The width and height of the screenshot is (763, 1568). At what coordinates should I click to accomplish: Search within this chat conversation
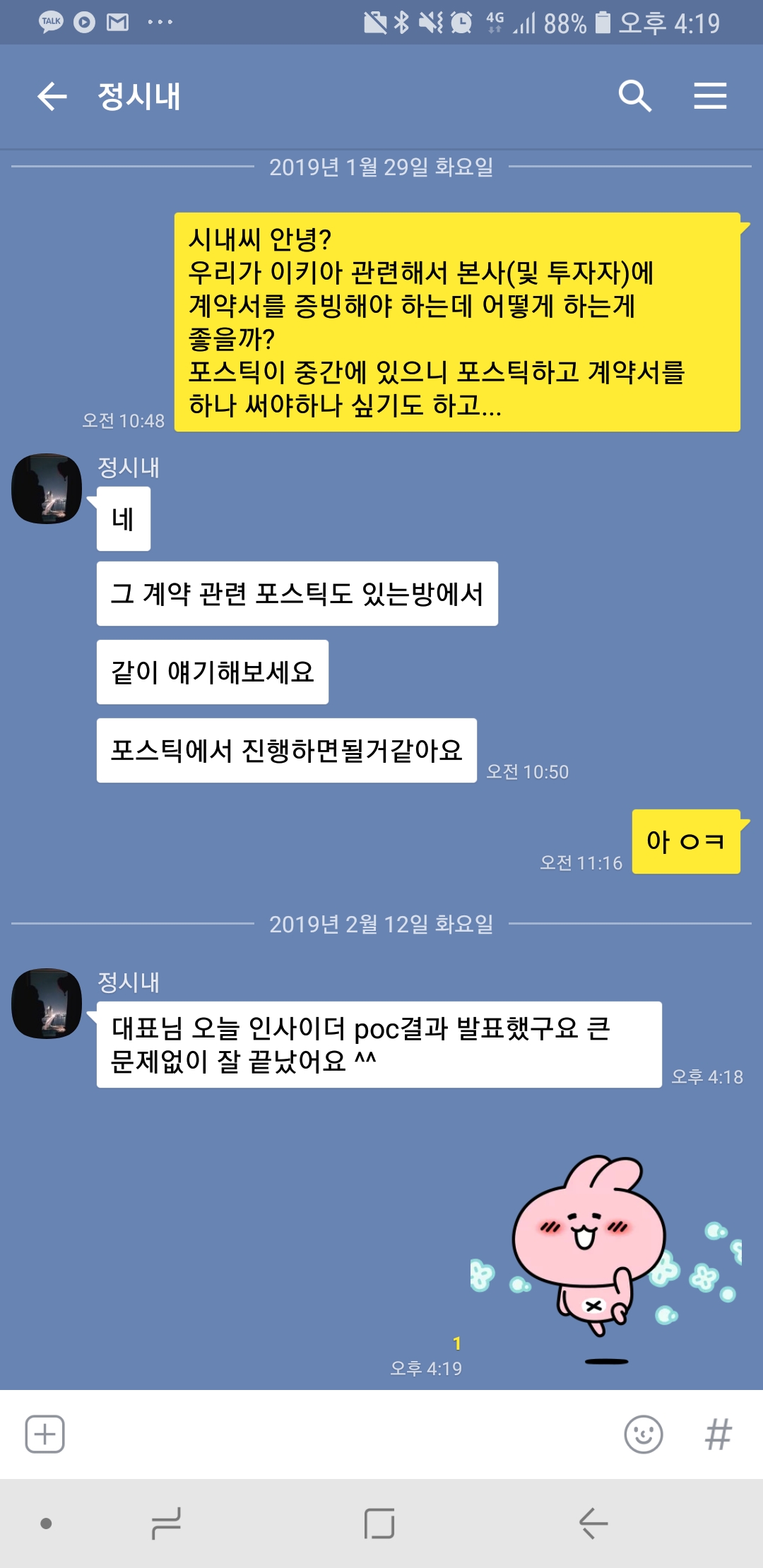pyautogui.click(x=634, y=96)
